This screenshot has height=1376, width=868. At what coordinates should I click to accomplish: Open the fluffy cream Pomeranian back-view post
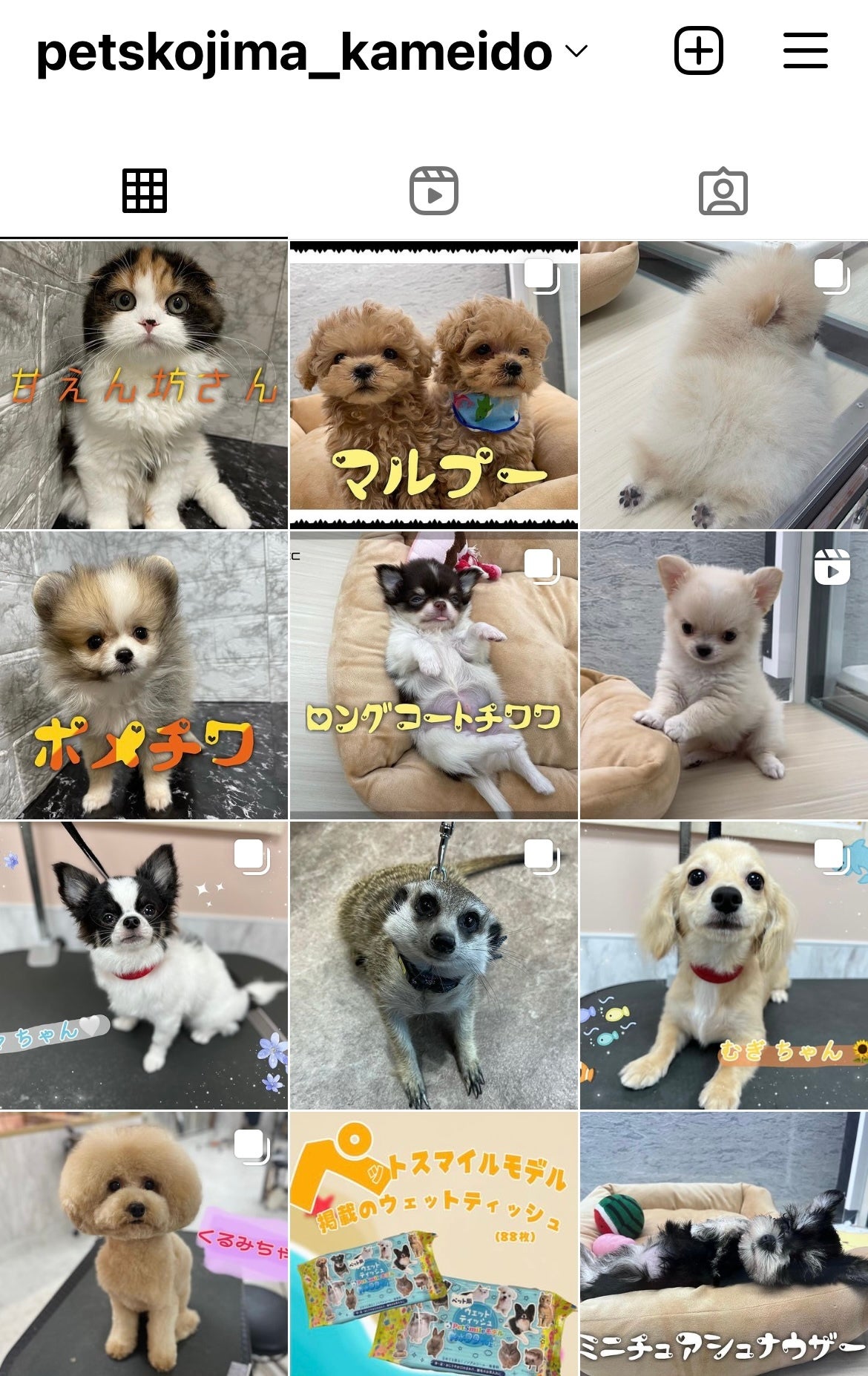[x=723, y=384]
